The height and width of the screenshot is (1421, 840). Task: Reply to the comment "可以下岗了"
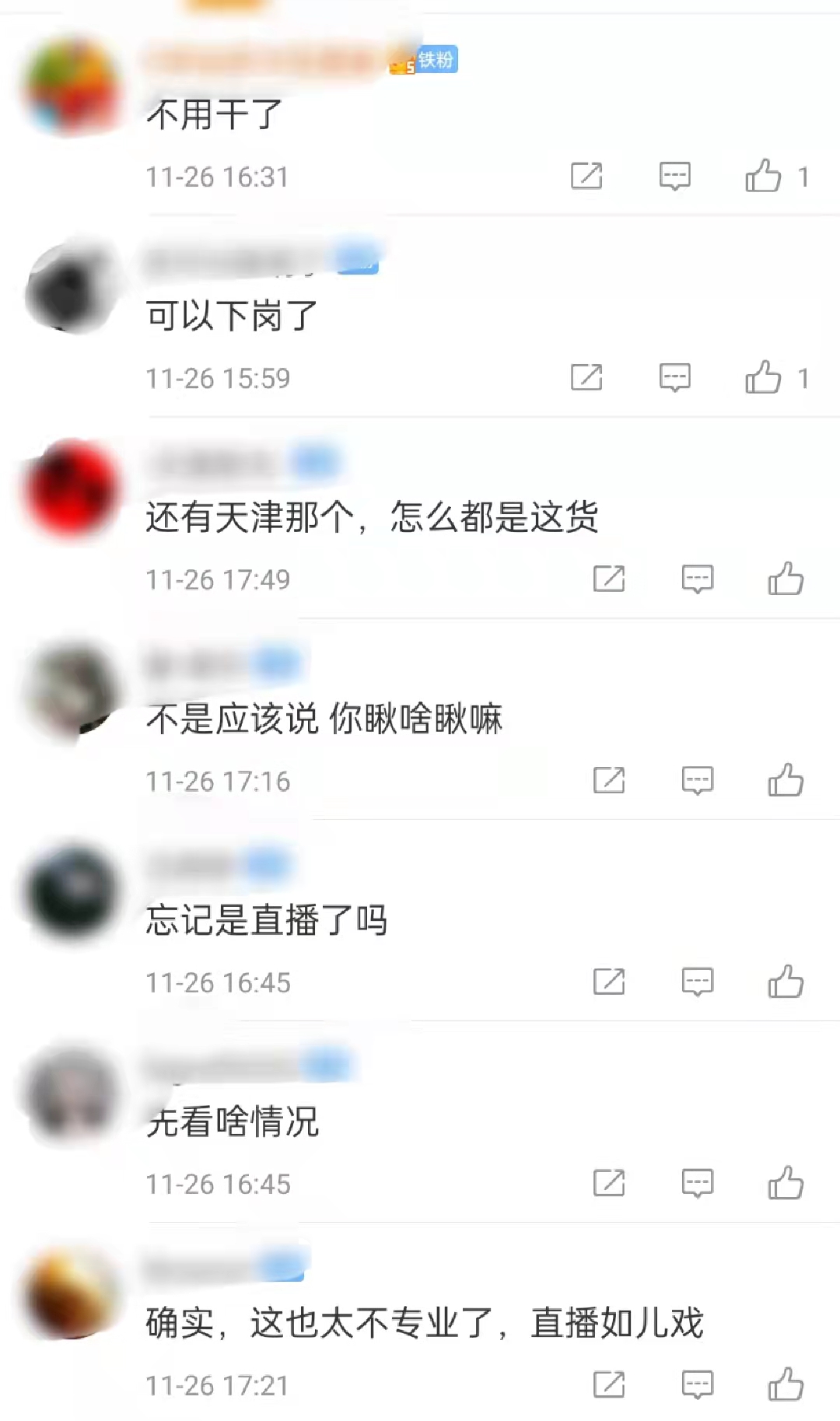[x=674, y=378]
